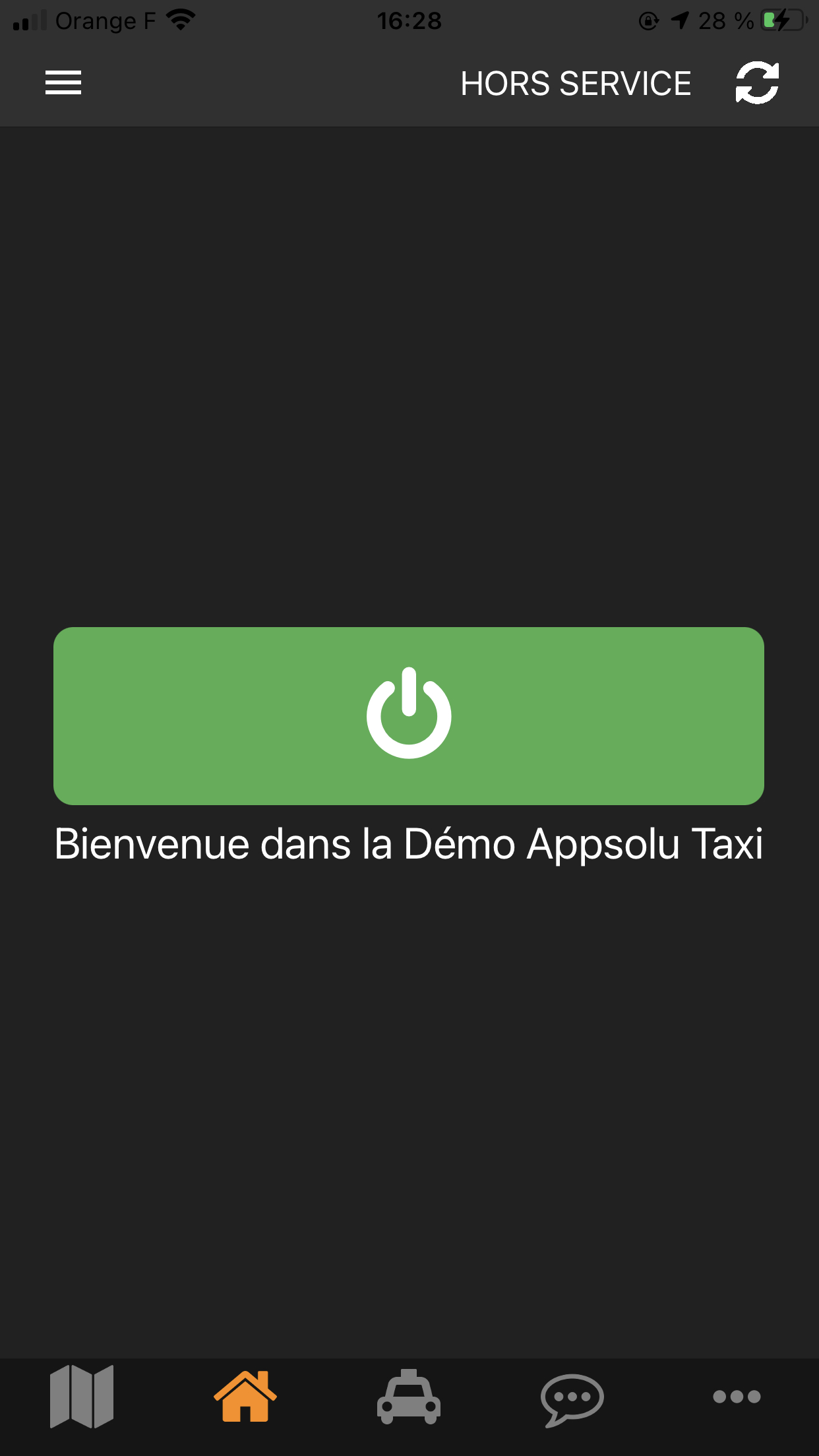
Task: Switch to the map tab
Action: tap(82, 1397)
